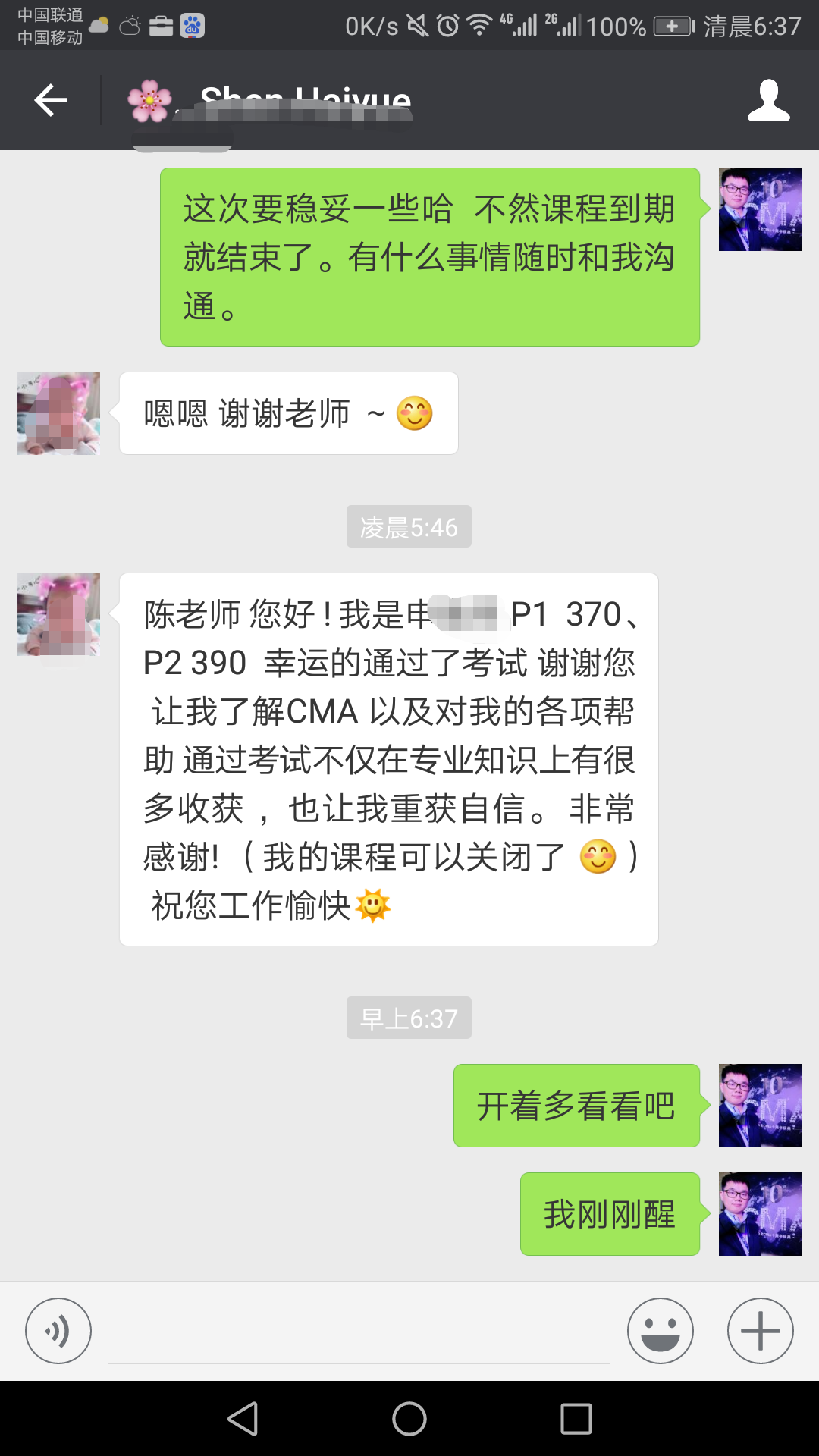The width and height of the screenshot is (819, 1456).
Task: Open sender avatar beside the thank-you message
Action: click(57, 614)
